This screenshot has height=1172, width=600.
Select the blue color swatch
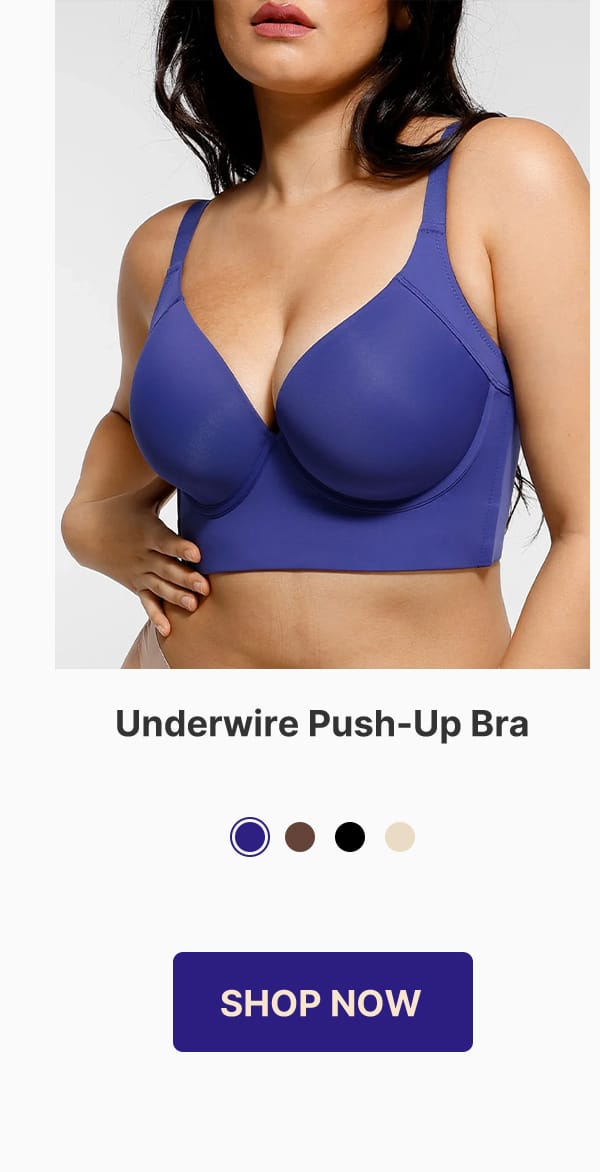point(250,837)
